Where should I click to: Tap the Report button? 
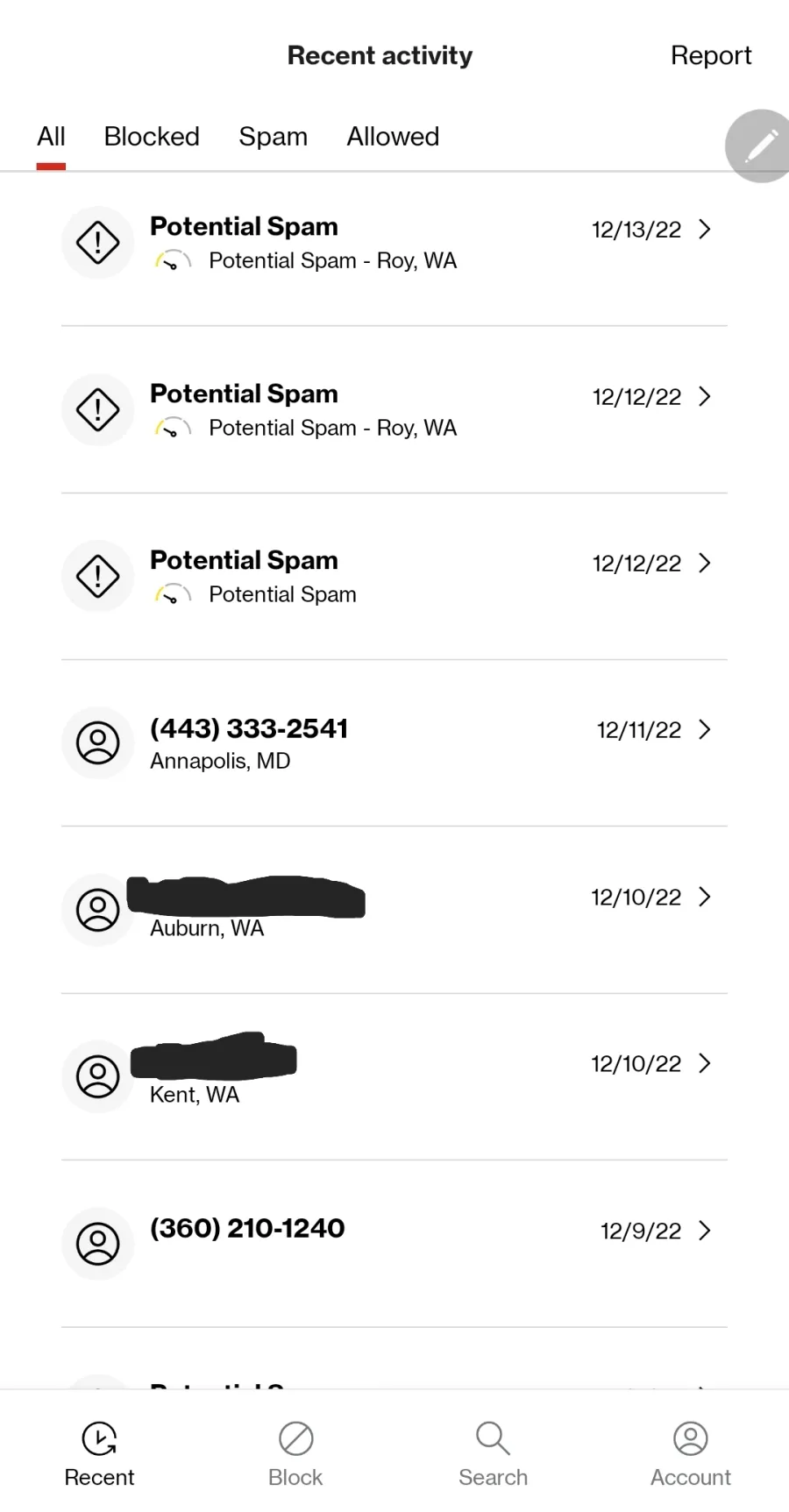pos(711,56)
